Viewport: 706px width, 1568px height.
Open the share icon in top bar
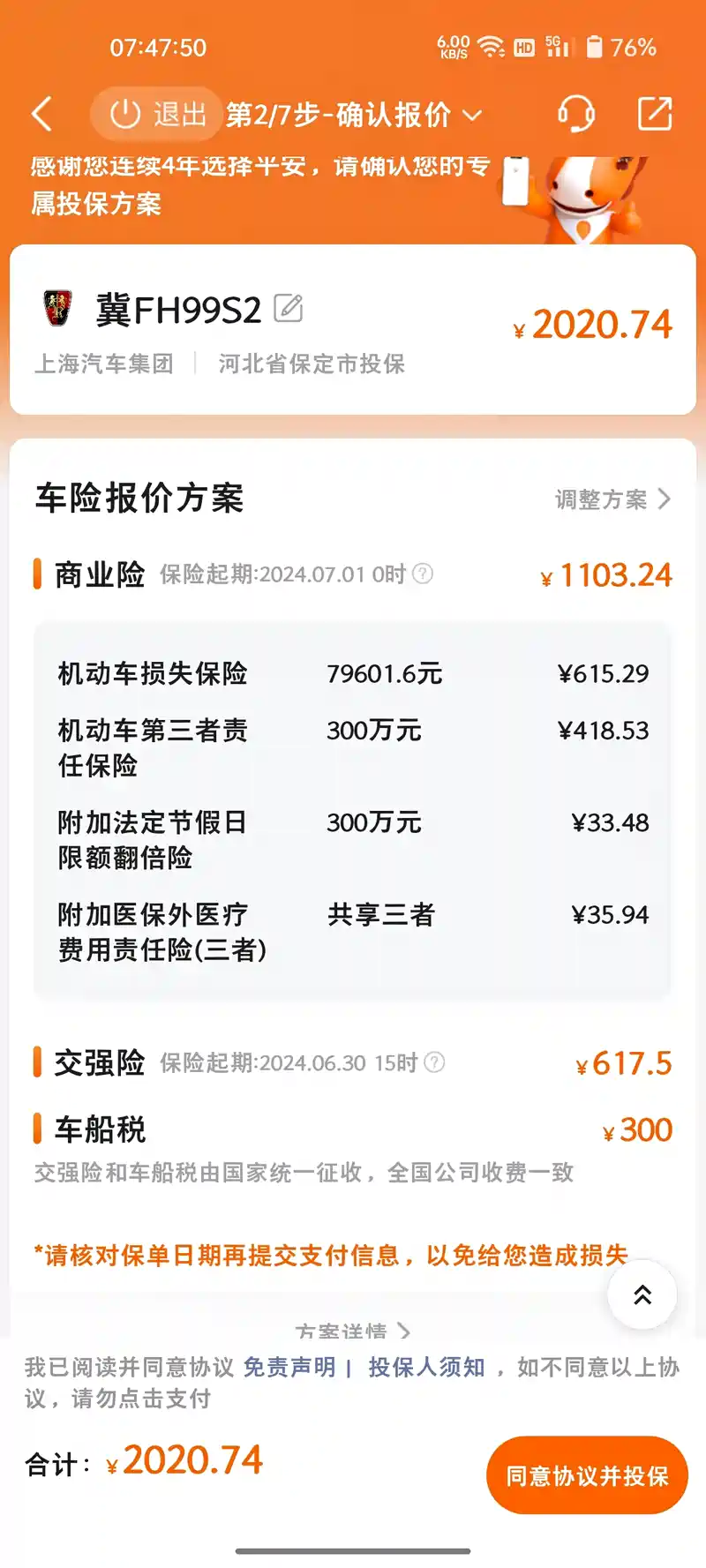(x=655, y=114)
